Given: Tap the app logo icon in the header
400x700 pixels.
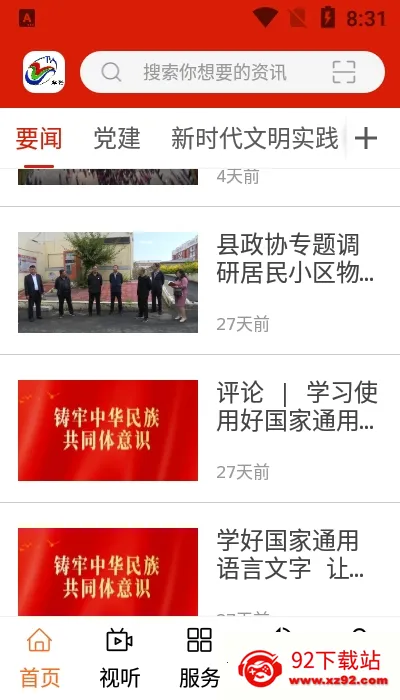Looking at the screenshot, I should tap(44, 72).
